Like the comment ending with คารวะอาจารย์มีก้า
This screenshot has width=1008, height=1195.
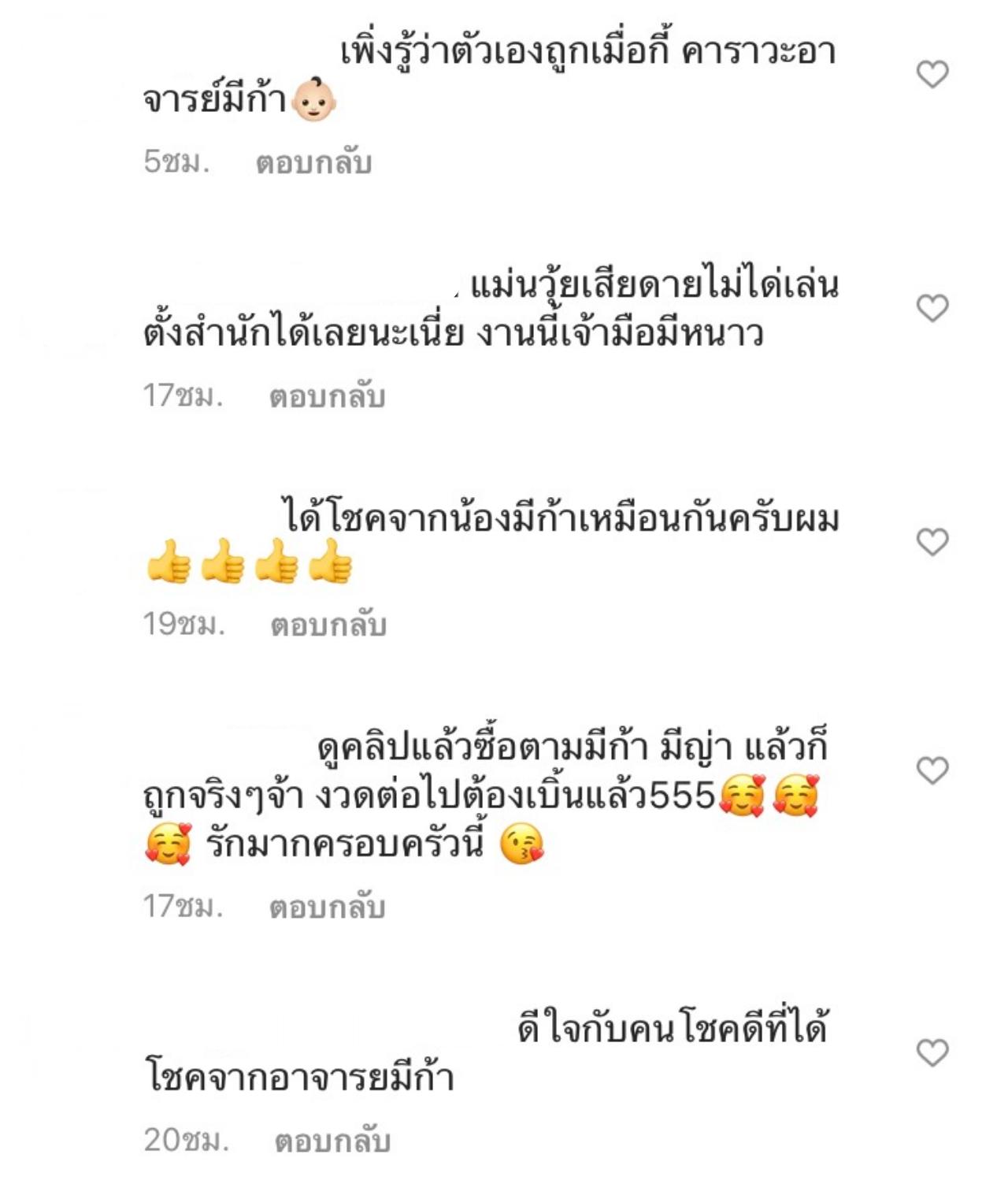[x=932, y=75]
